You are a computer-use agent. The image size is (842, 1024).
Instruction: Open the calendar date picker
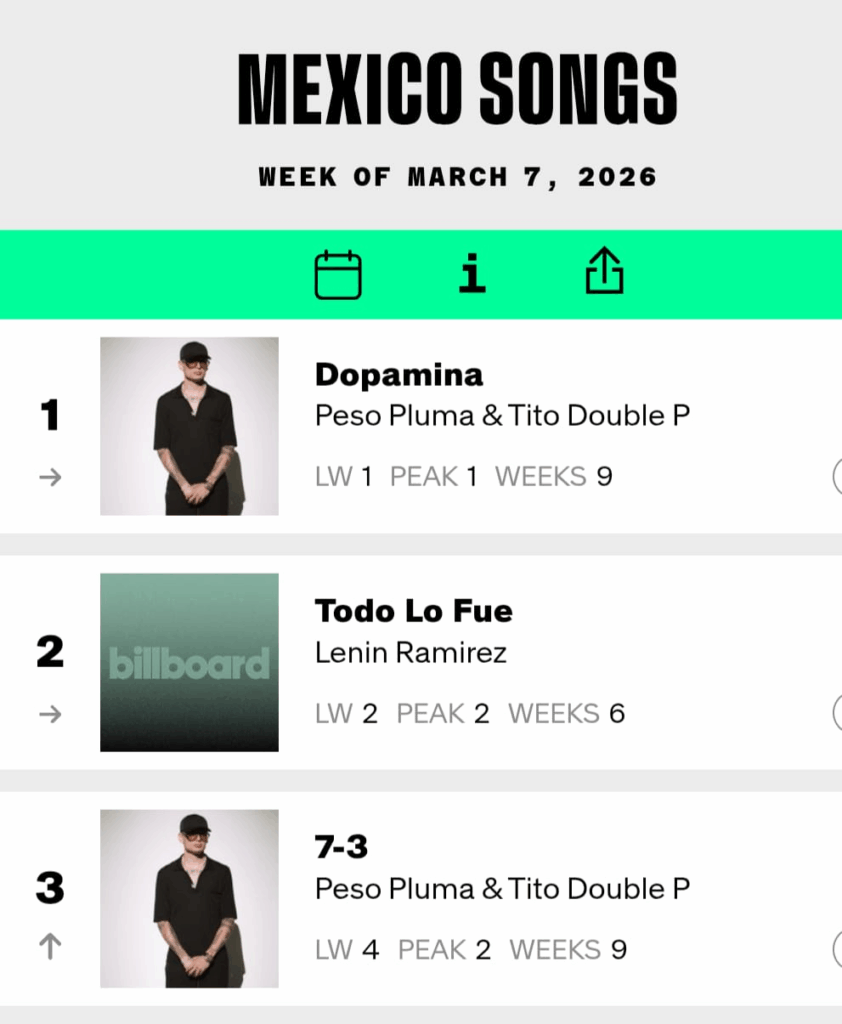click(x=338, y=275)
